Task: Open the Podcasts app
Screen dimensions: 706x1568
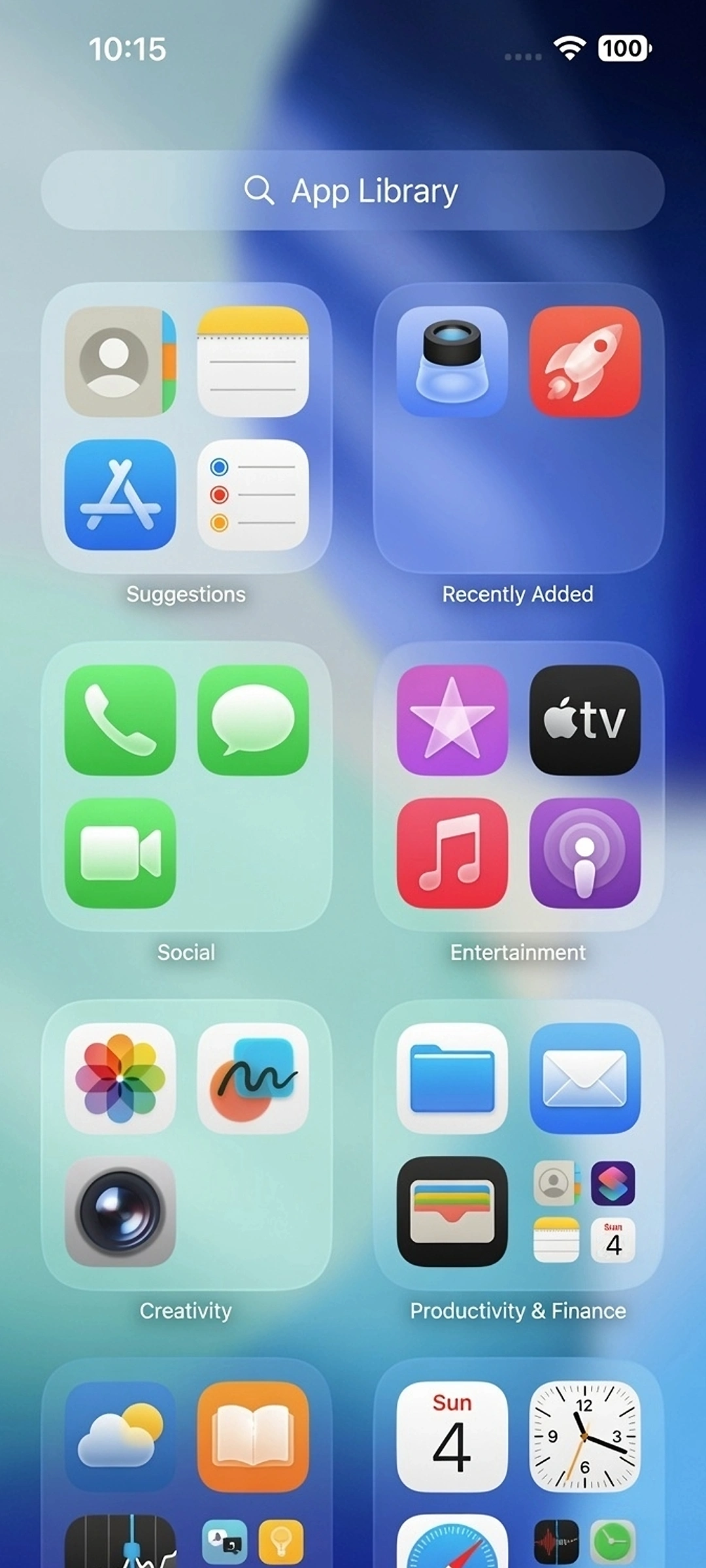Action: coord(585,853)
